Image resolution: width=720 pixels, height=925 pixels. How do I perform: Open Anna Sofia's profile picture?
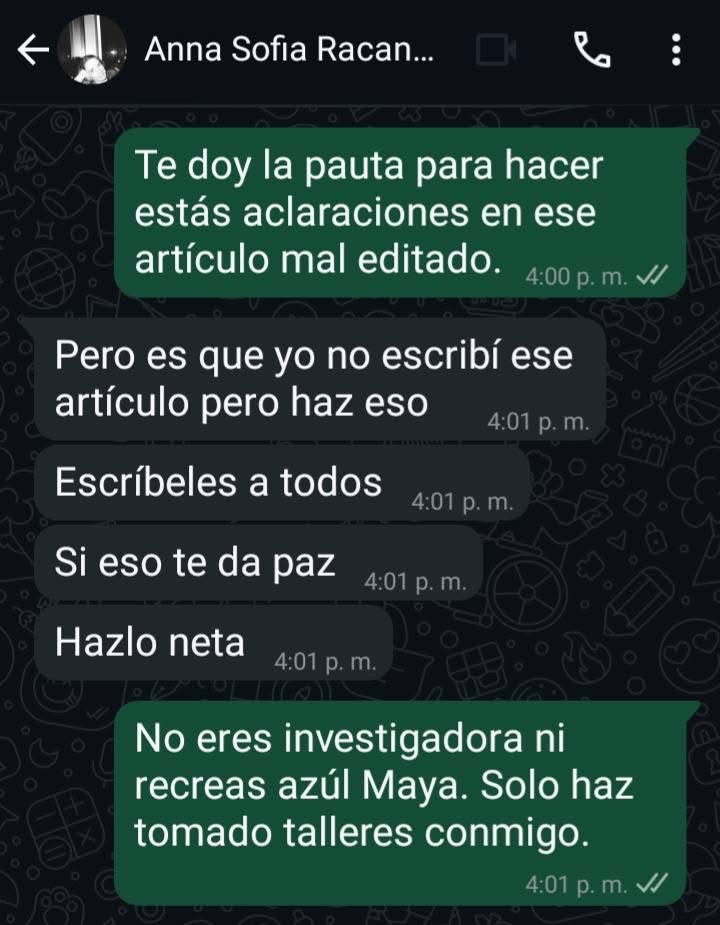(92, 50)
